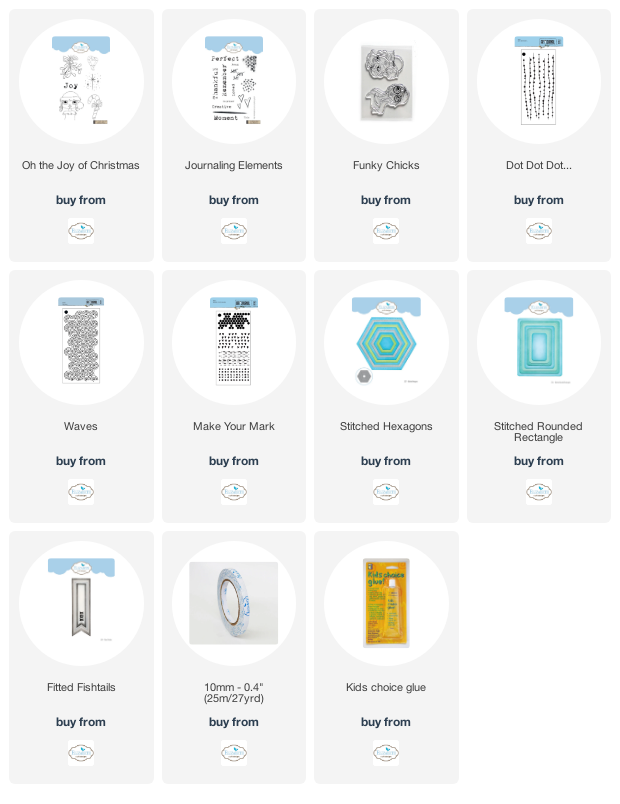The height and width of the screenshot is (804, 620).
Task: Tap the store logo under Stitched Hexagons
Action: click(x=386, y=492)
